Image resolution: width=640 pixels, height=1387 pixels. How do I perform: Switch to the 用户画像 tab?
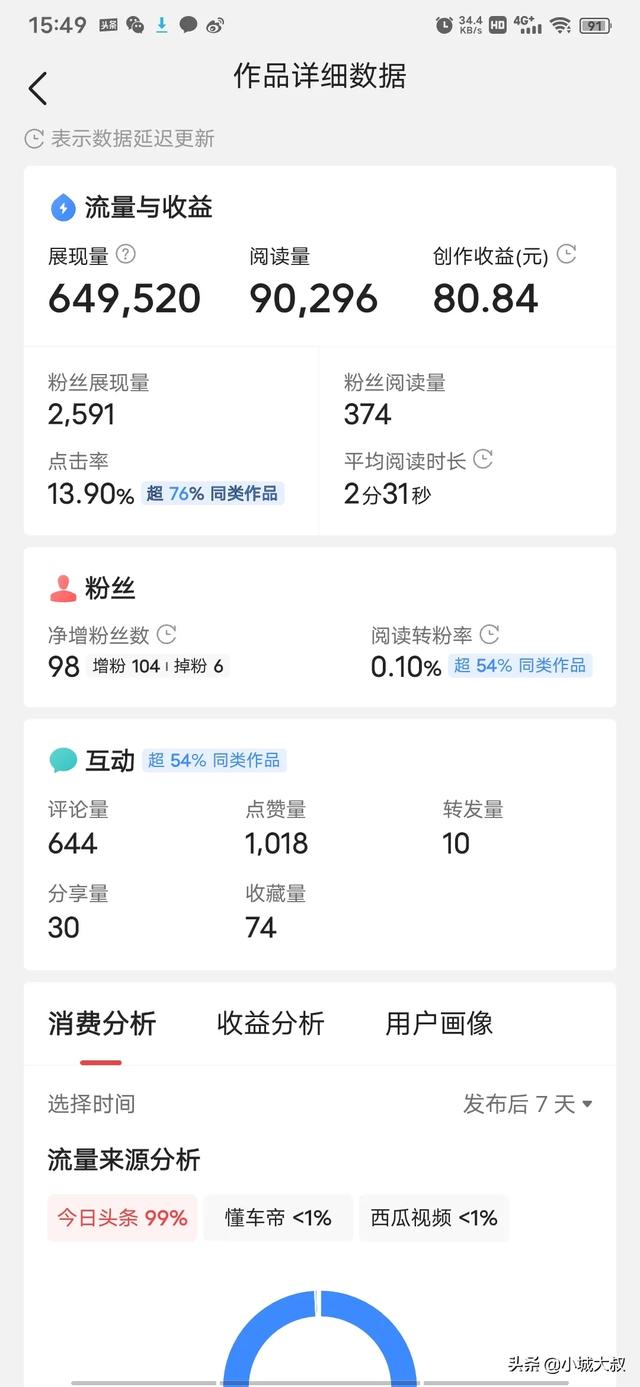click(x=439, y=1023)
